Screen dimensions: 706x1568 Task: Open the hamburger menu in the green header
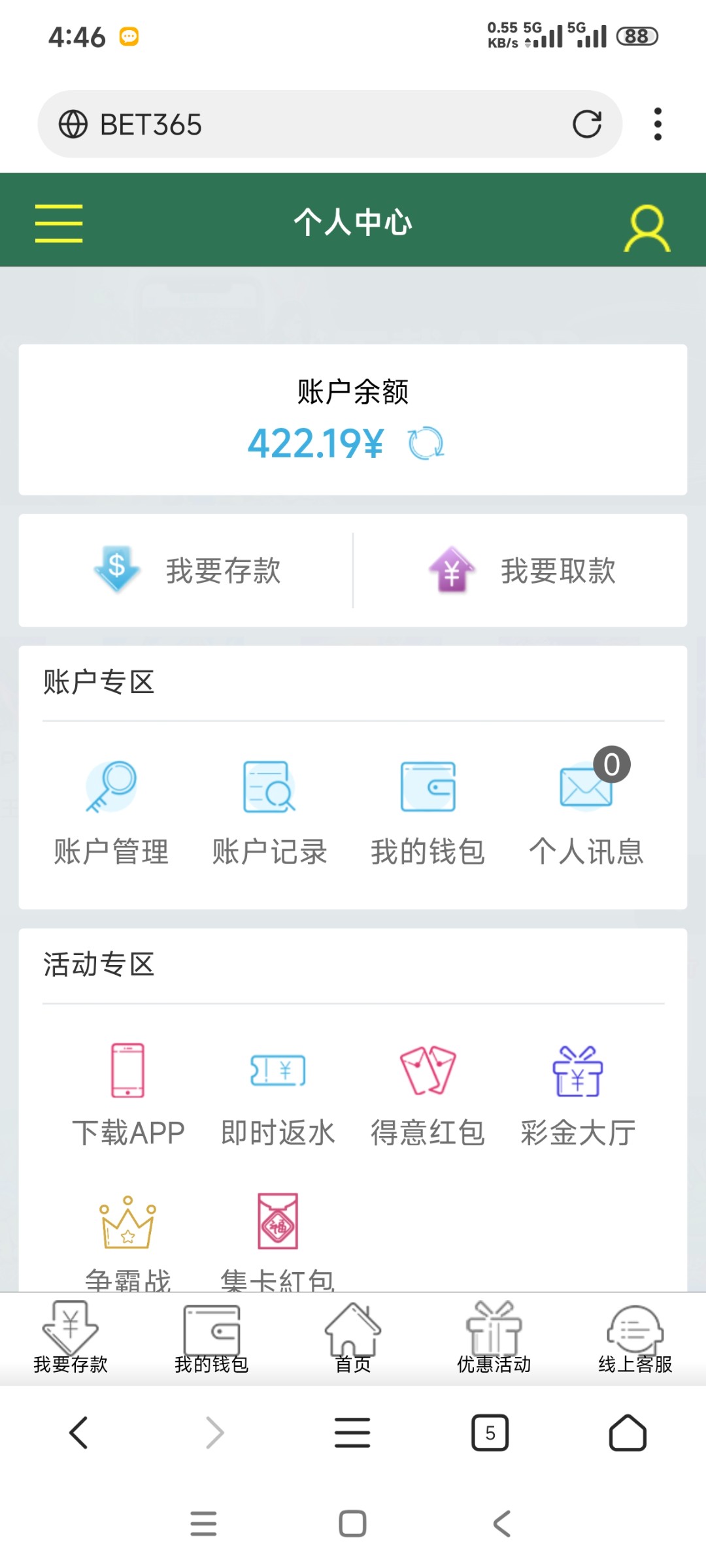coord(59,223)
